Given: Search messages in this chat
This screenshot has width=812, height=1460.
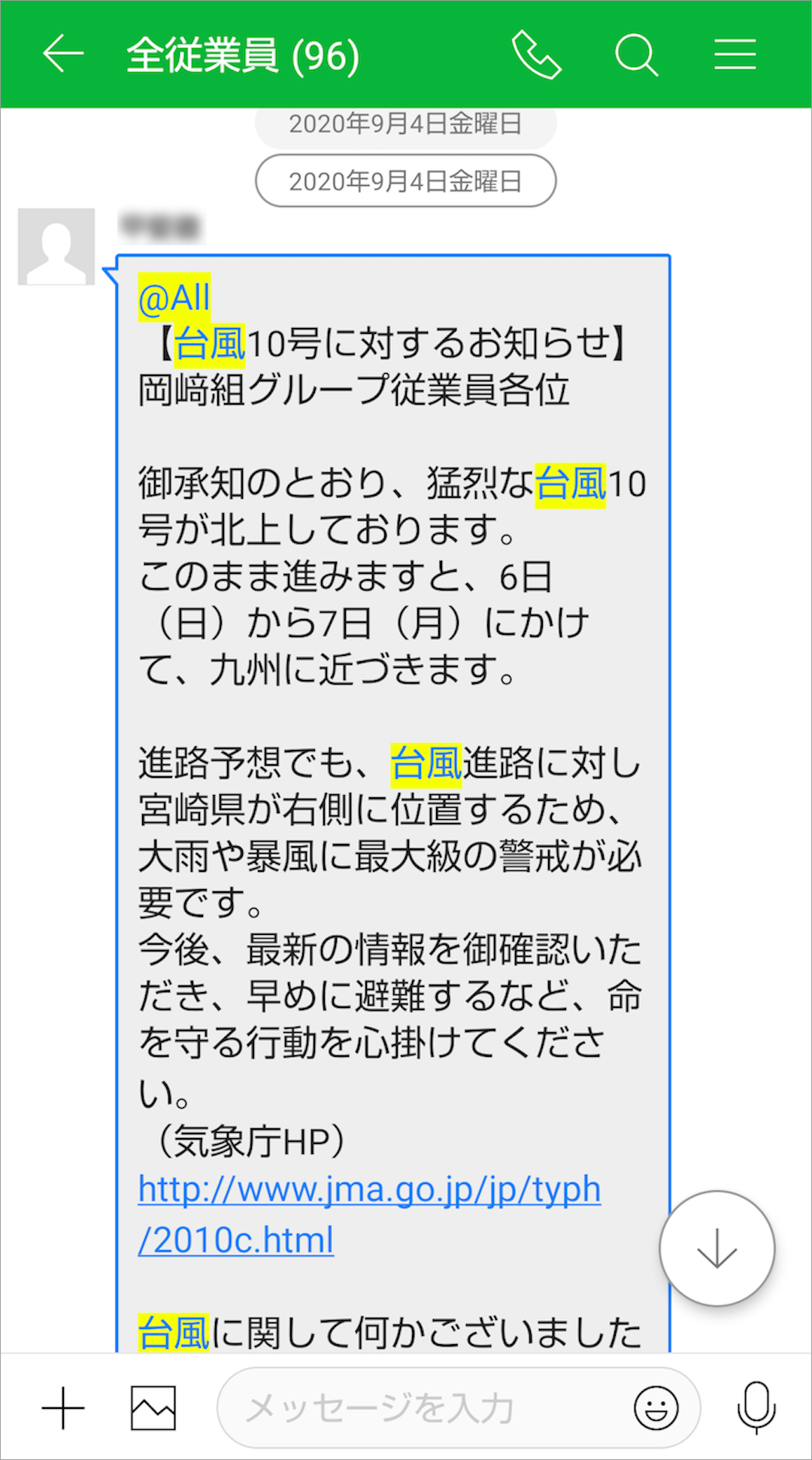Looking at the screenshot, I should tap(636, 54).
